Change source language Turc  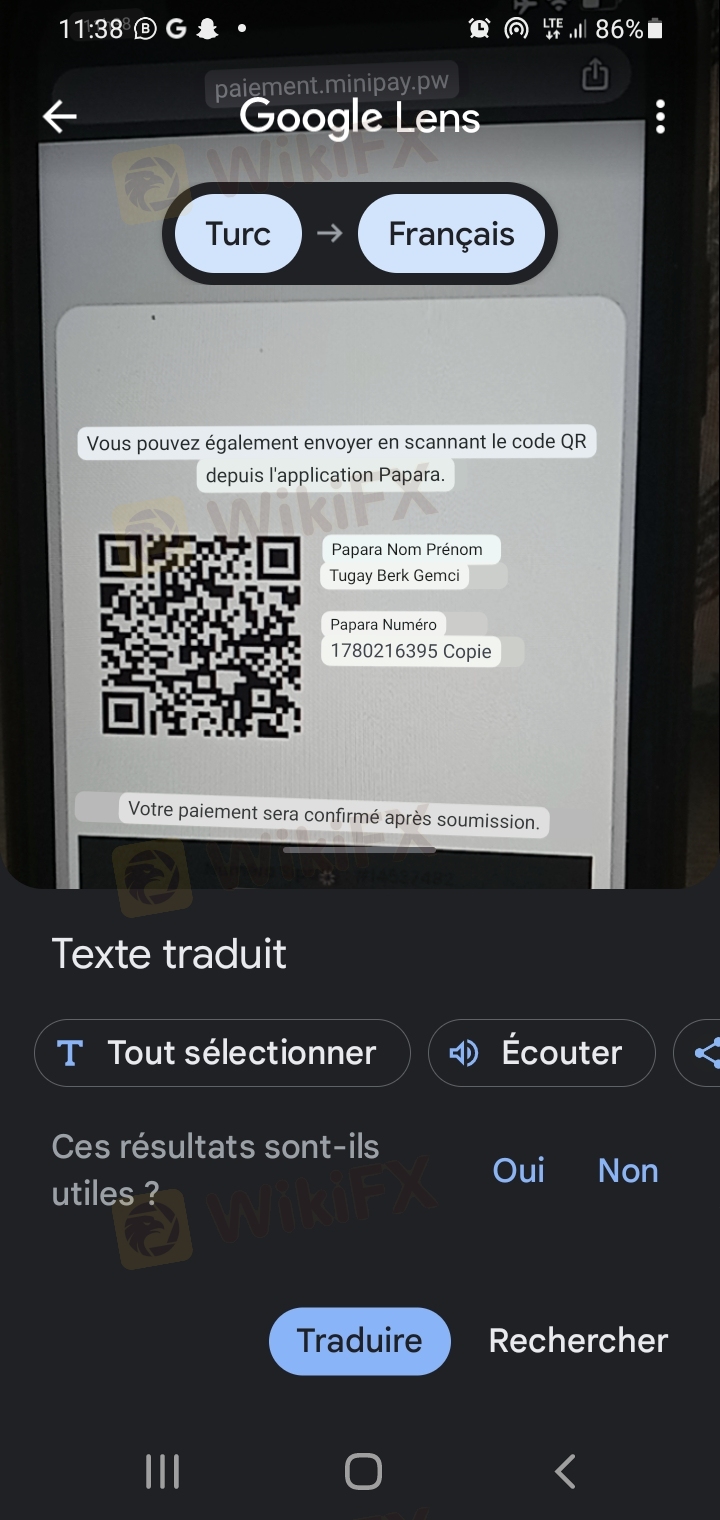(x=238, y=234)
